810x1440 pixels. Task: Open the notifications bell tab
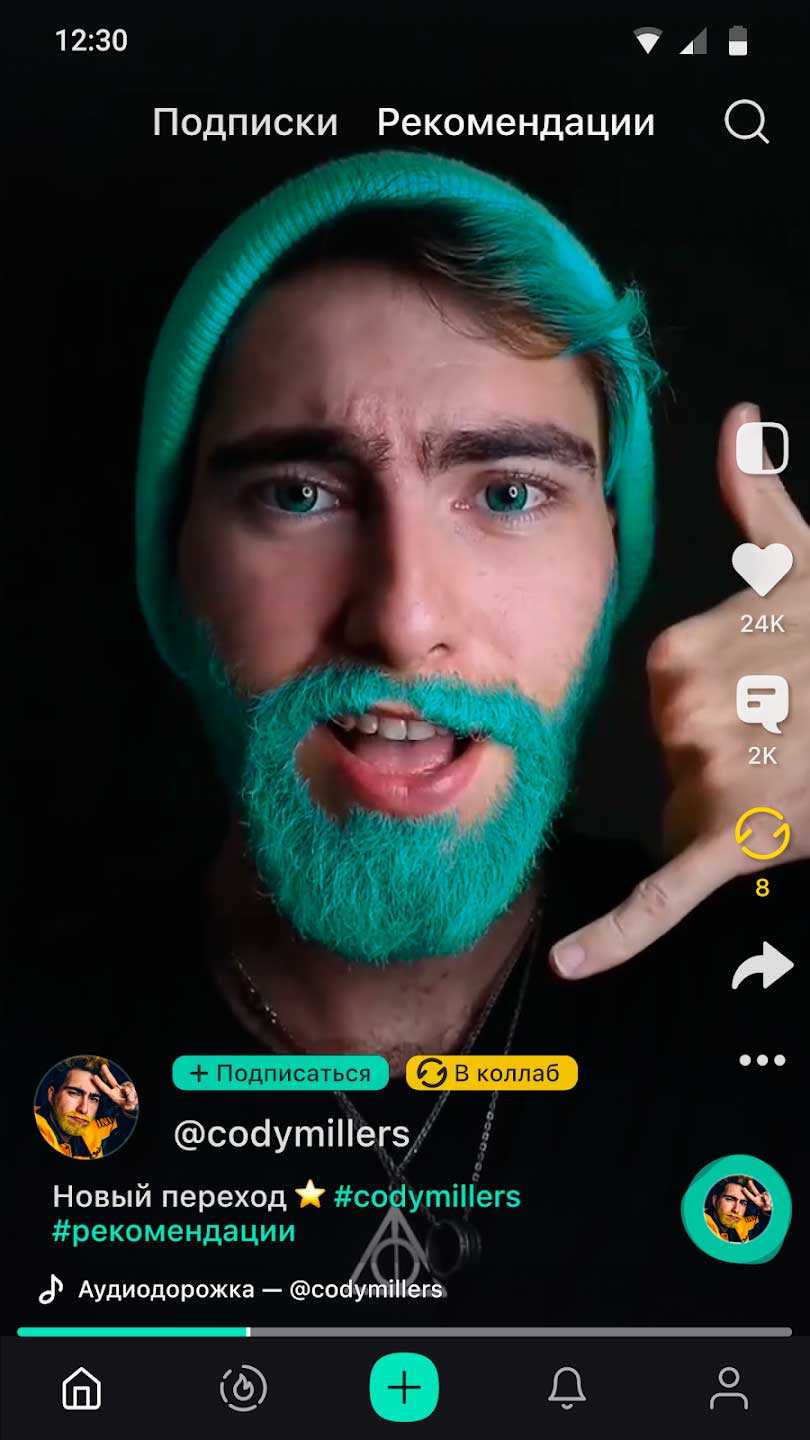pos(567,1388)
